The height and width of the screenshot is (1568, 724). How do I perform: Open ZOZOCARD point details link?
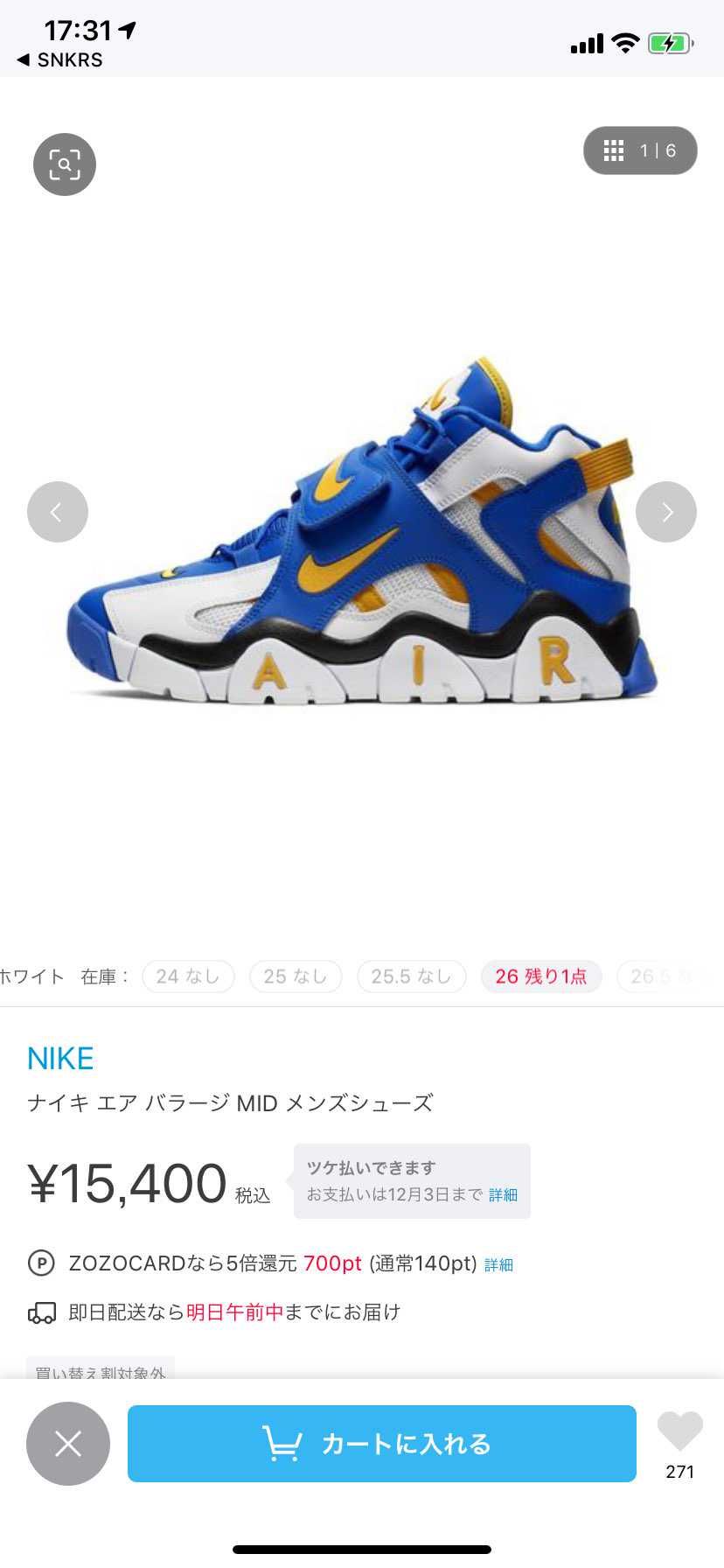(498, 1265)
